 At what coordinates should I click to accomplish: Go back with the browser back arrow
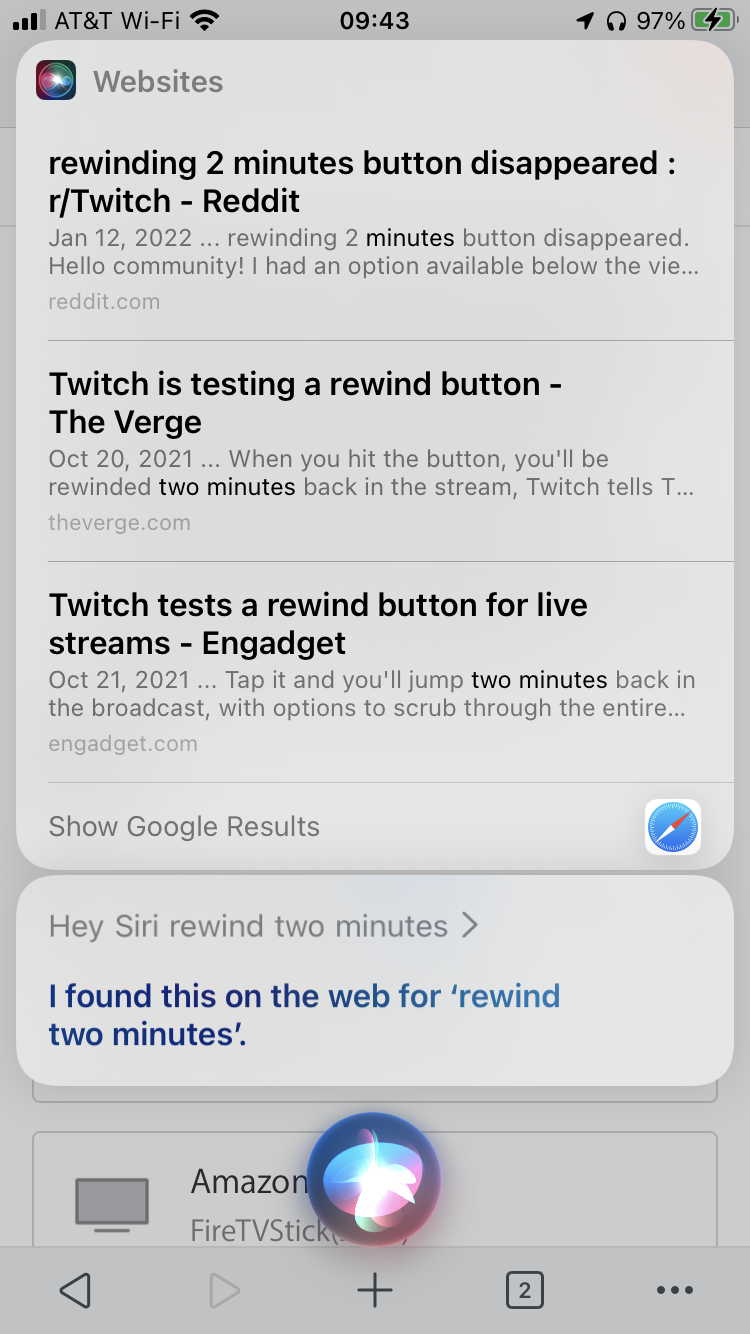tap(75, 1290)
